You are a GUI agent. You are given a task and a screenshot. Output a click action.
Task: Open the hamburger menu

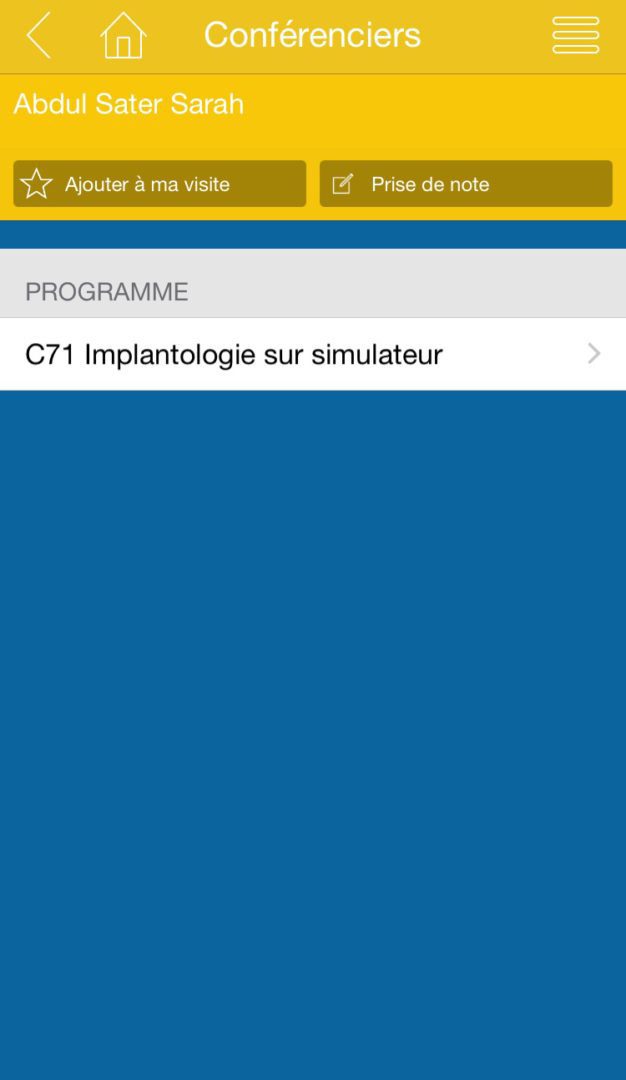coord(575,35)
